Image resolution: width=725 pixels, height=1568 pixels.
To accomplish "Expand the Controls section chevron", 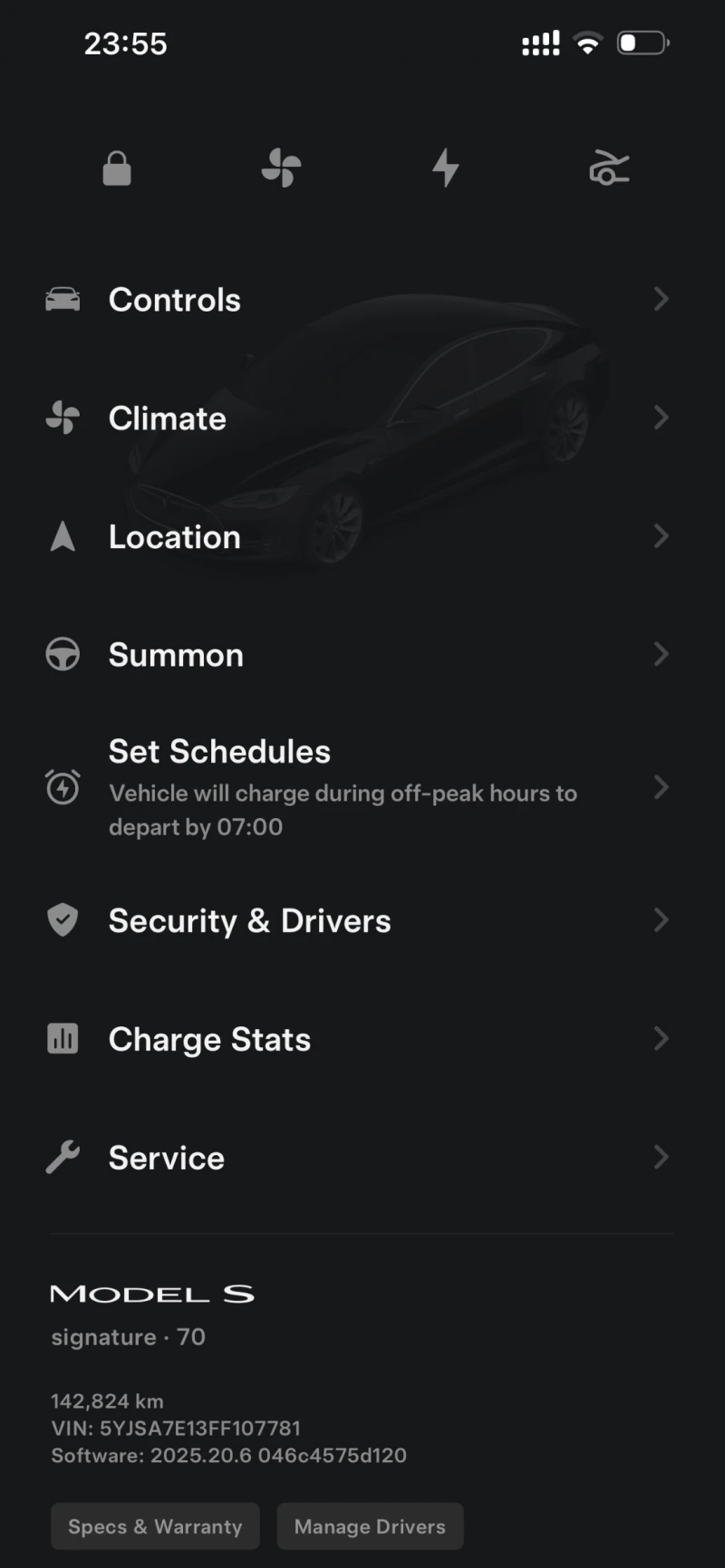I will coord(661,299).
